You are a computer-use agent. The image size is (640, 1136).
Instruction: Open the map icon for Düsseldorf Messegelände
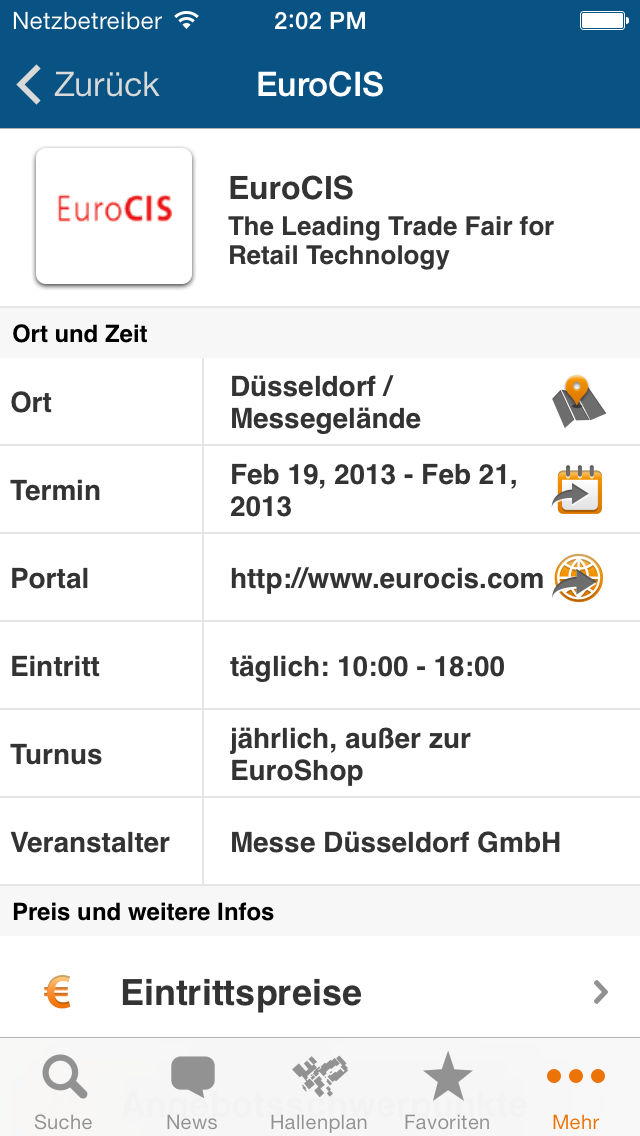(x=578, y=401)
